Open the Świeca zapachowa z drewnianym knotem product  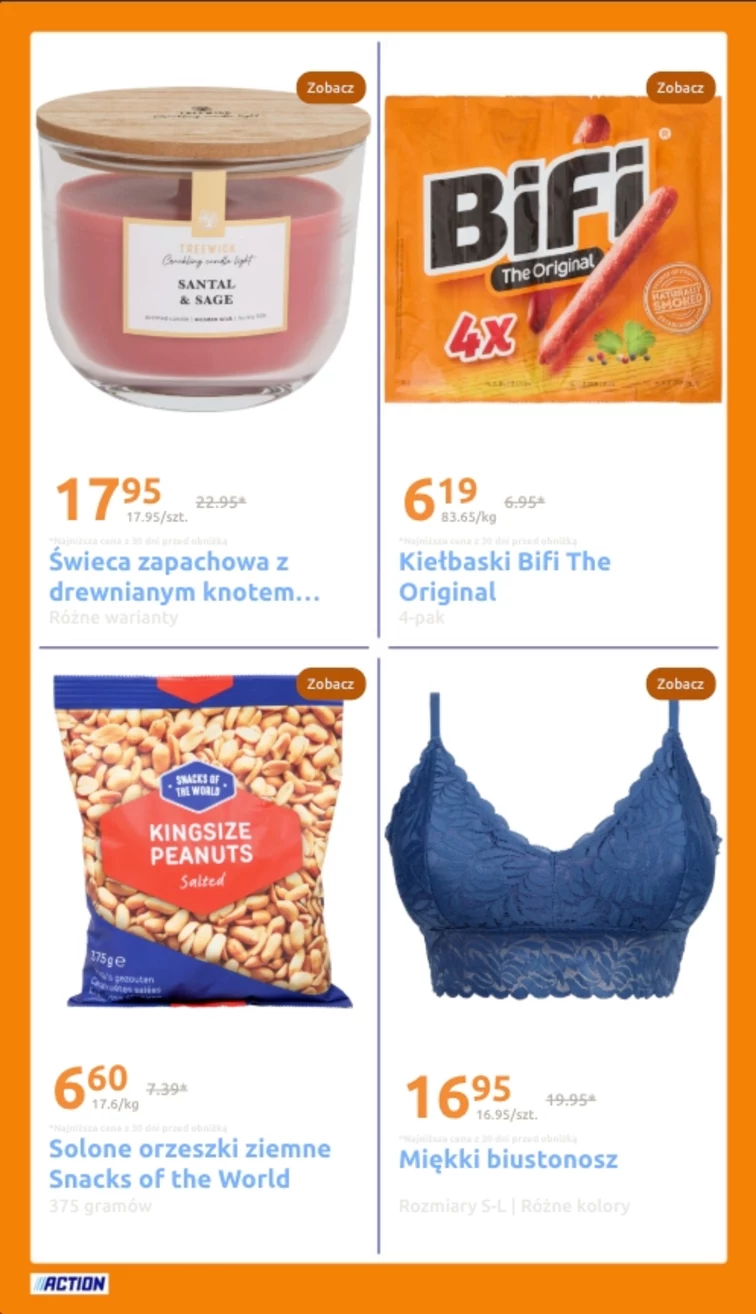pos(184,576)
